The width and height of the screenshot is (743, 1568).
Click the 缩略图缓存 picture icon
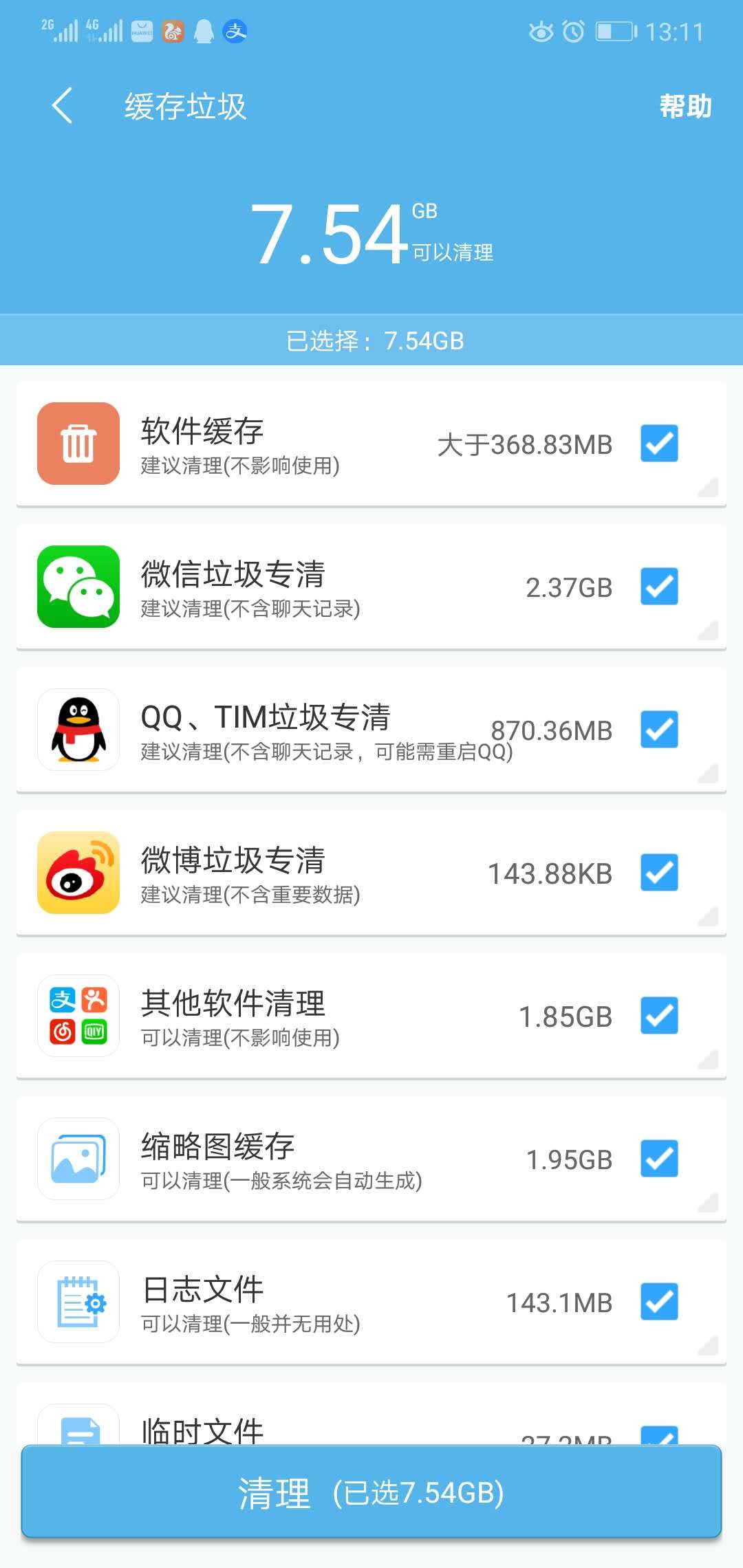pos(78,1159)
